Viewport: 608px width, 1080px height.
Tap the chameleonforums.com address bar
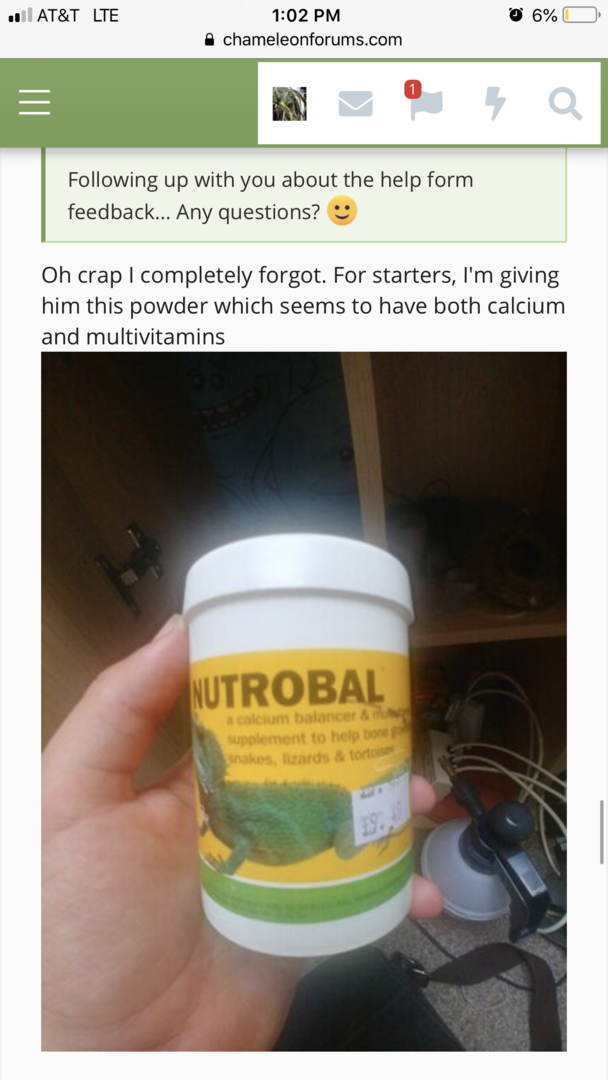click(304, 40)
